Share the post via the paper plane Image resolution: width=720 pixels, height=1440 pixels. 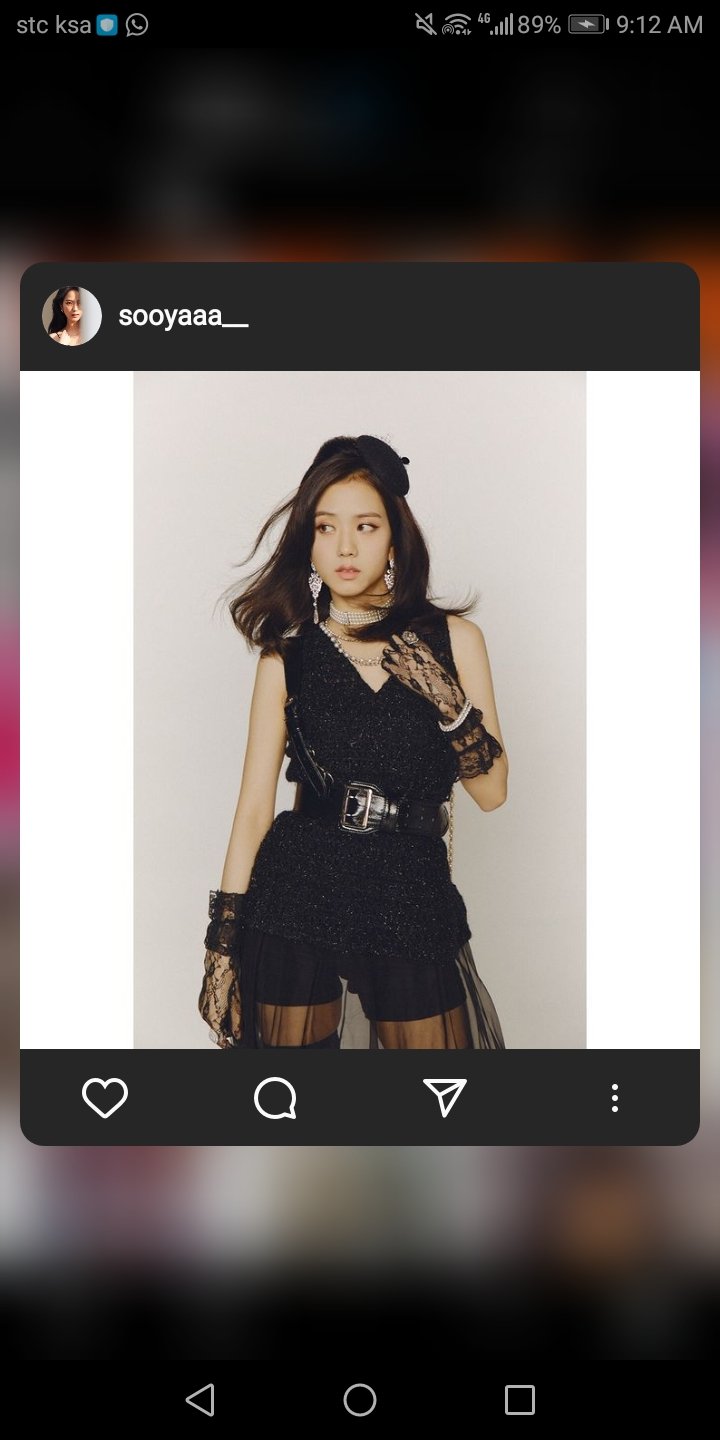[445, 1098]
